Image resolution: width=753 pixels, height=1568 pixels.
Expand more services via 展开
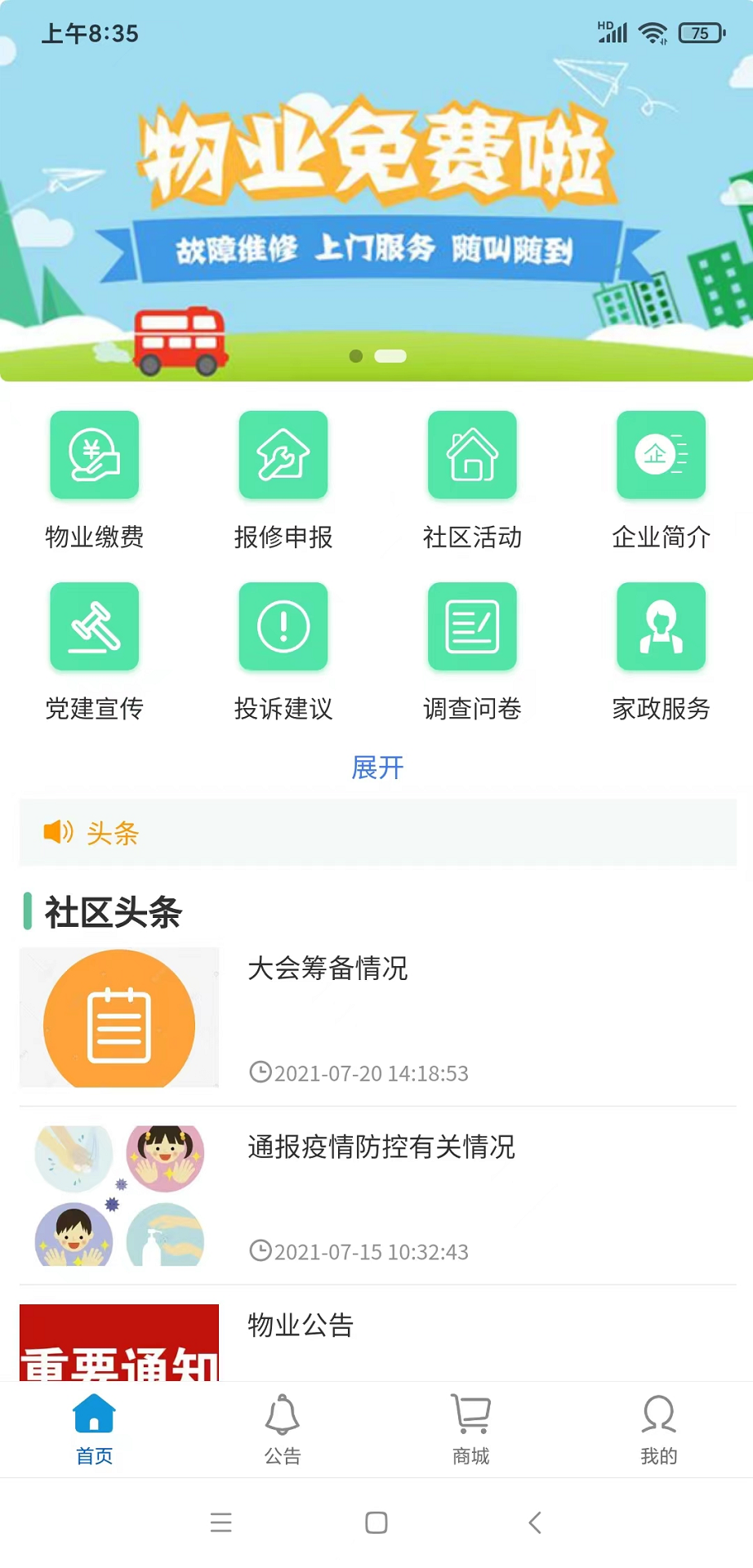(376, 768)
